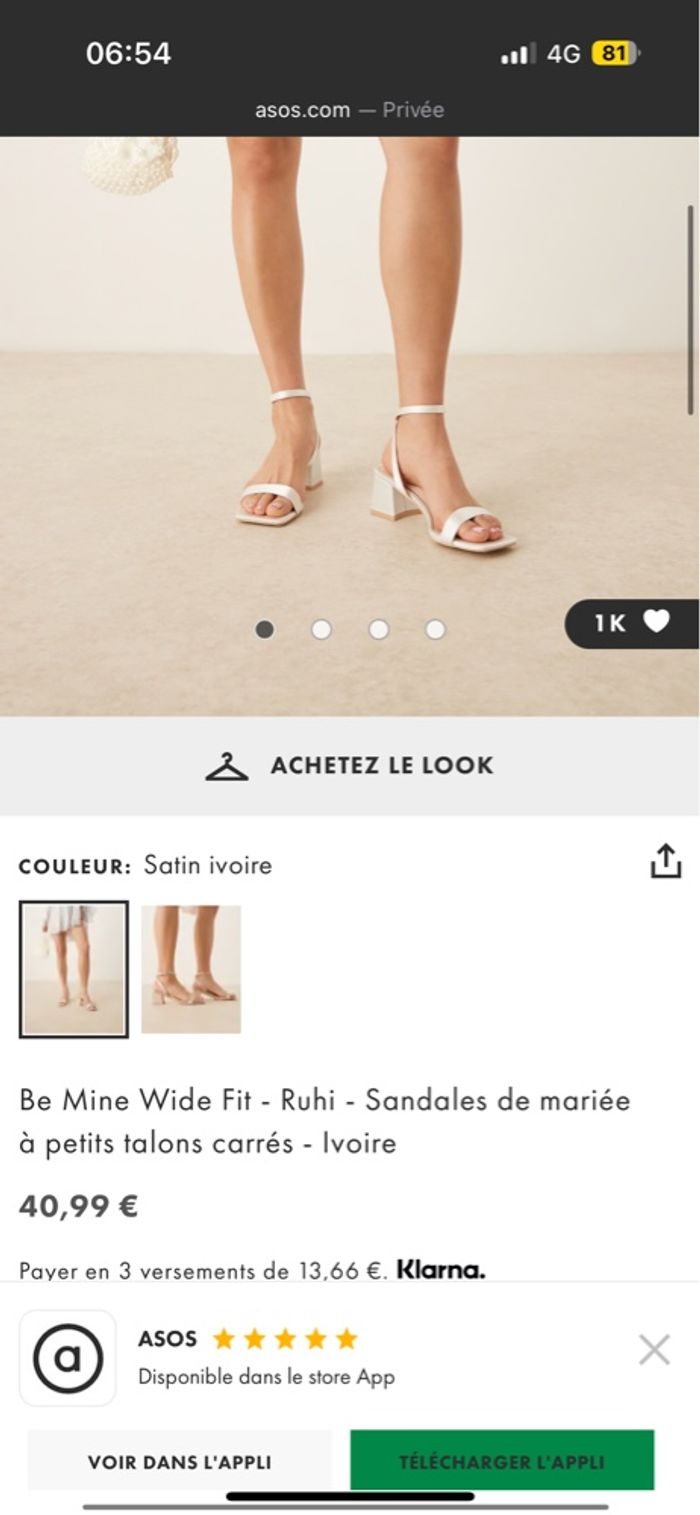The width and height of the screenshot is (700, 1515).
Task: View the third product photo dot
Action: [x=378, y=629]
